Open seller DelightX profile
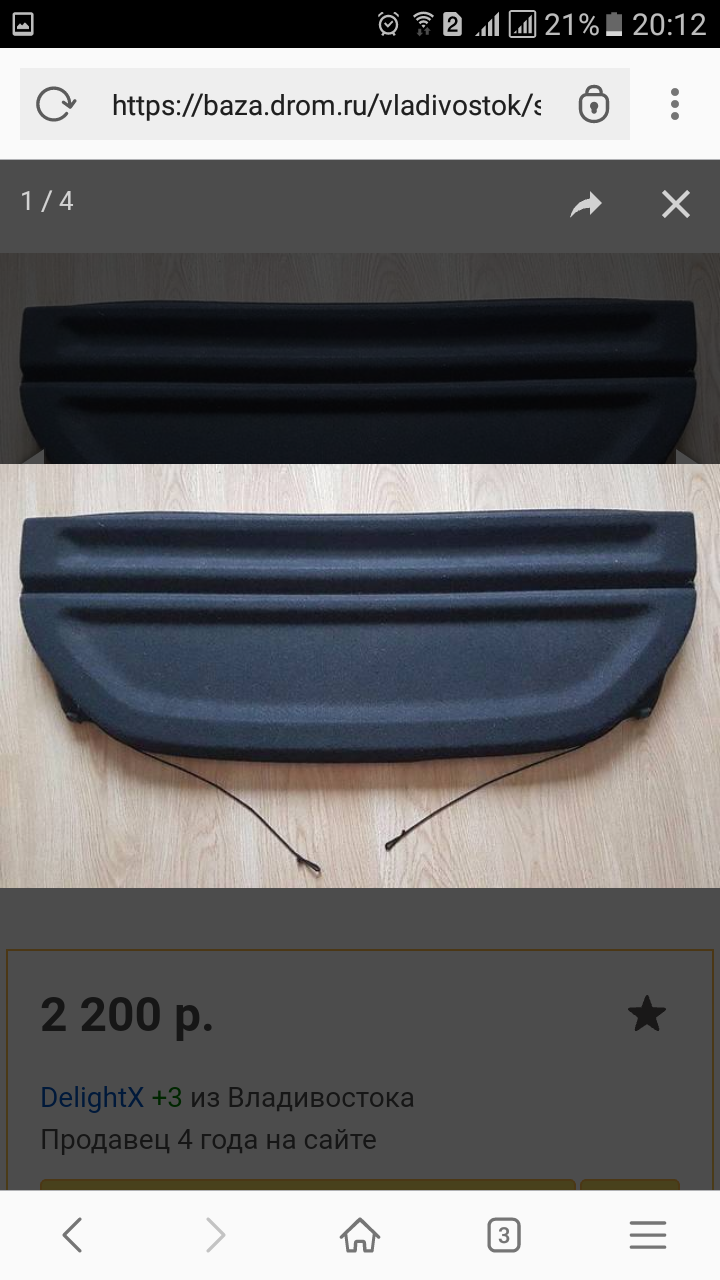 coord(92,1098)
